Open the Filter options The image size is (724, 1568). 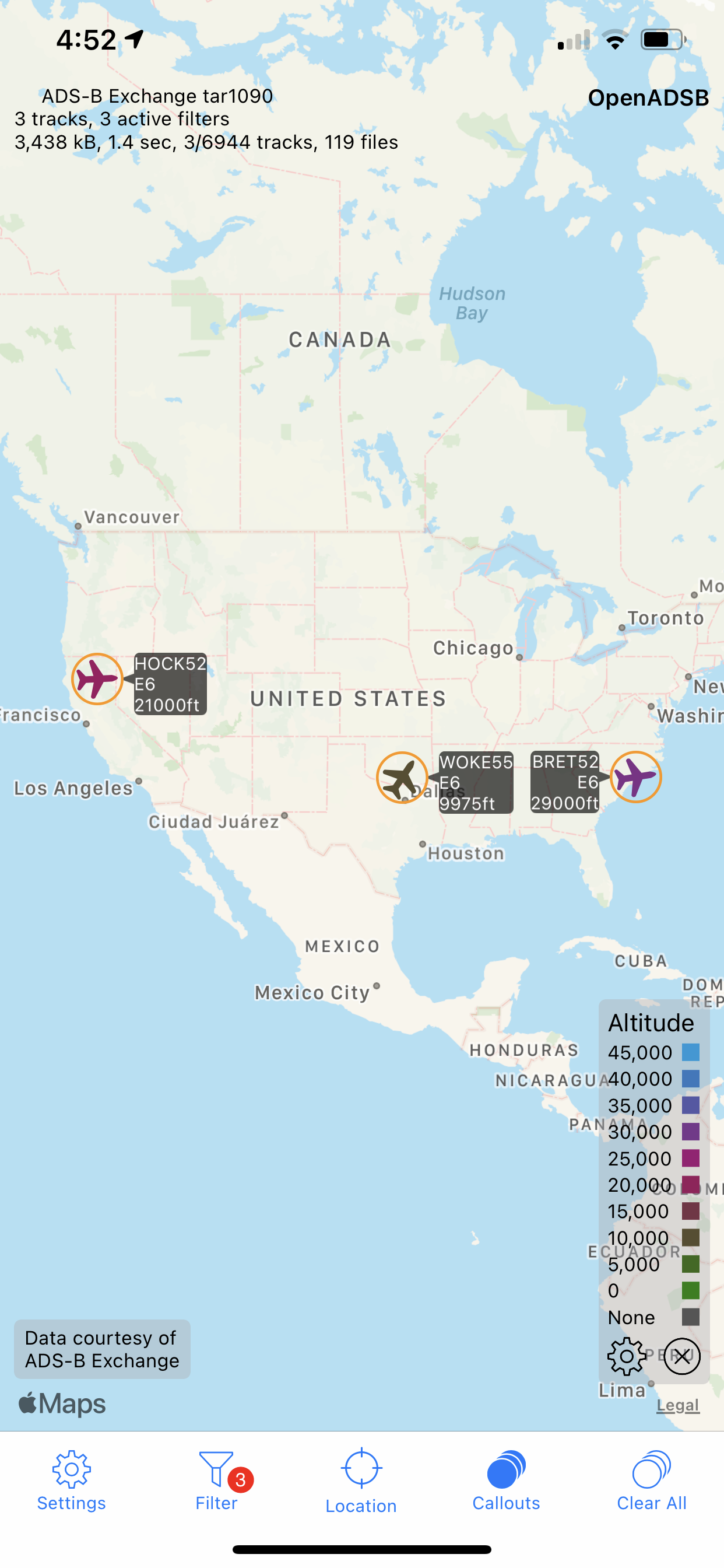[217, 1480]
